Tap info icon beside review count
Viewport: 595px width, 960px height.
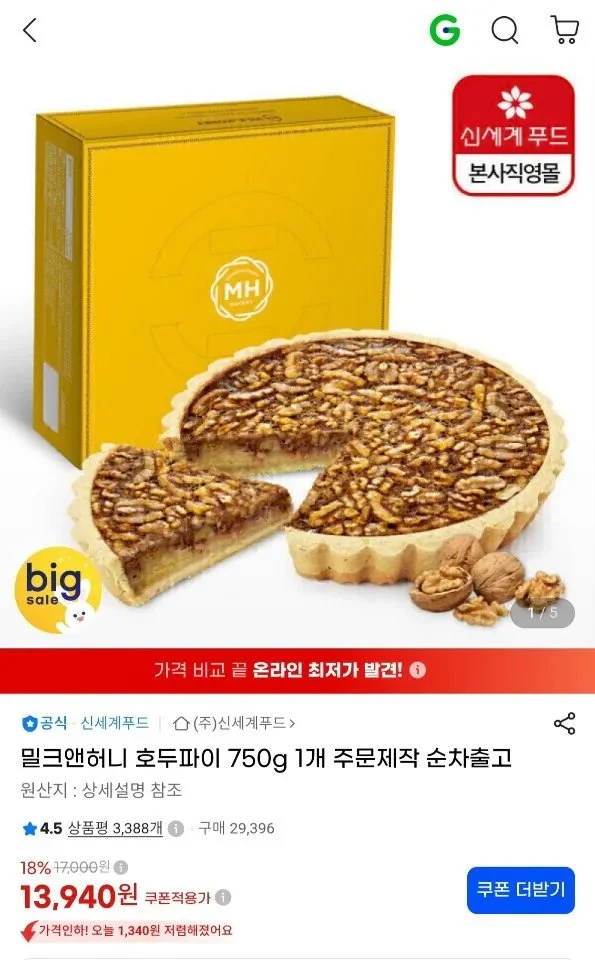[x=176, y=828]
